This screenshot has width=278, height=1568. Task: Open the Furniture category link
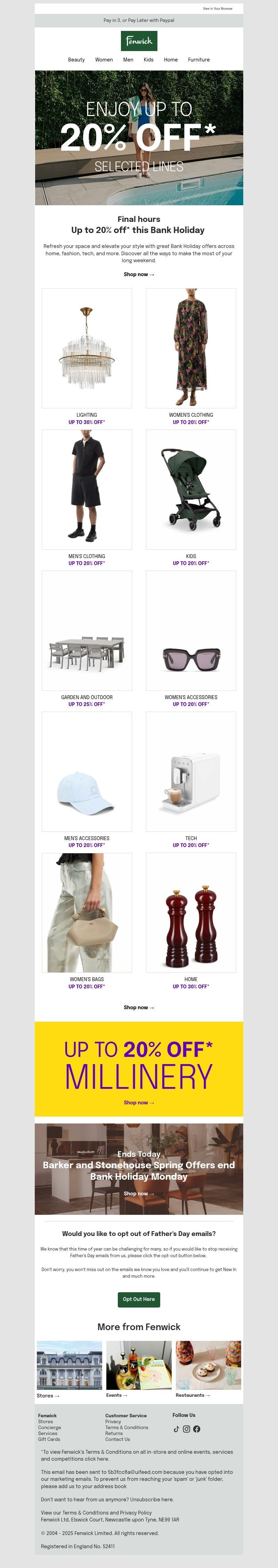coord(198,60)
